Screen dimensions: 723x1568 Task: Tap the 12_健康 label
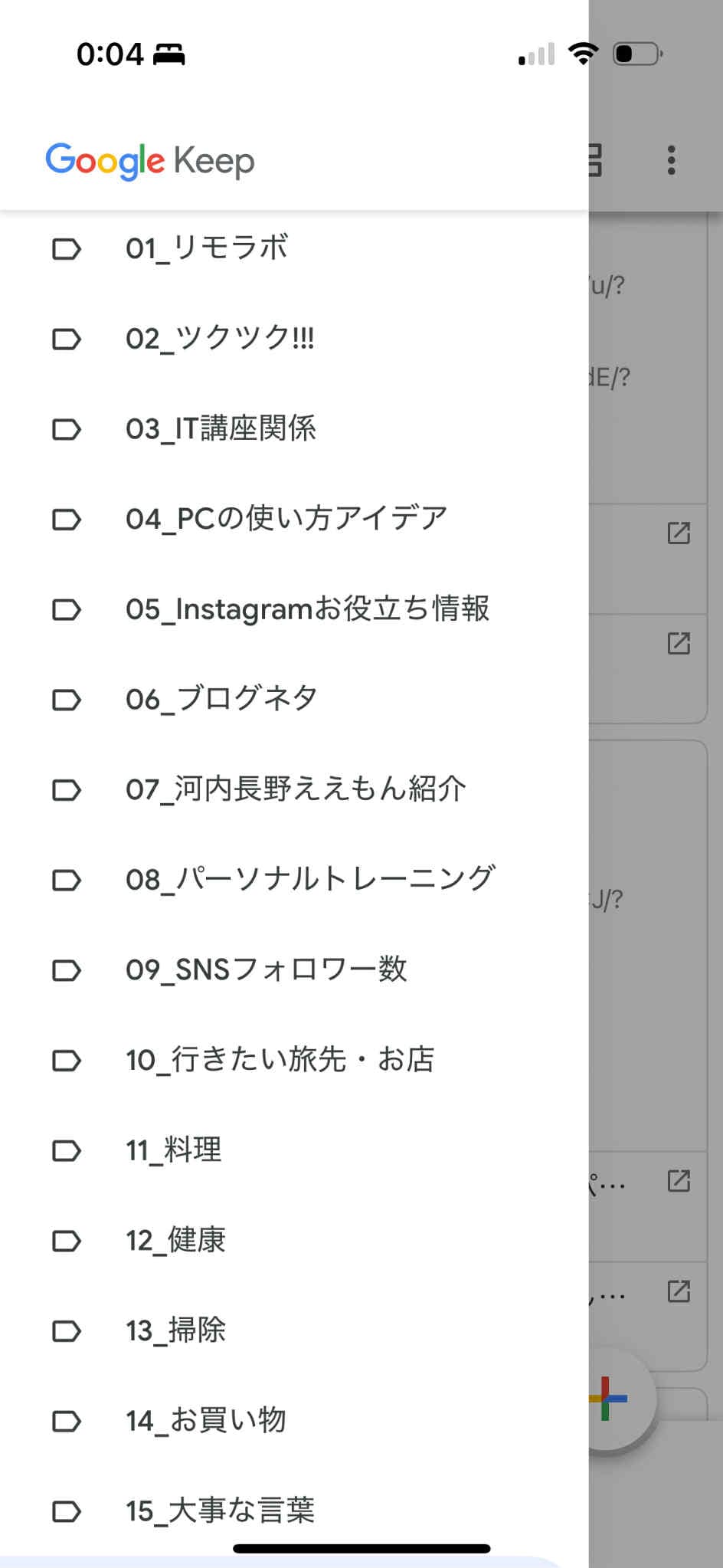tap(294, 1241)
